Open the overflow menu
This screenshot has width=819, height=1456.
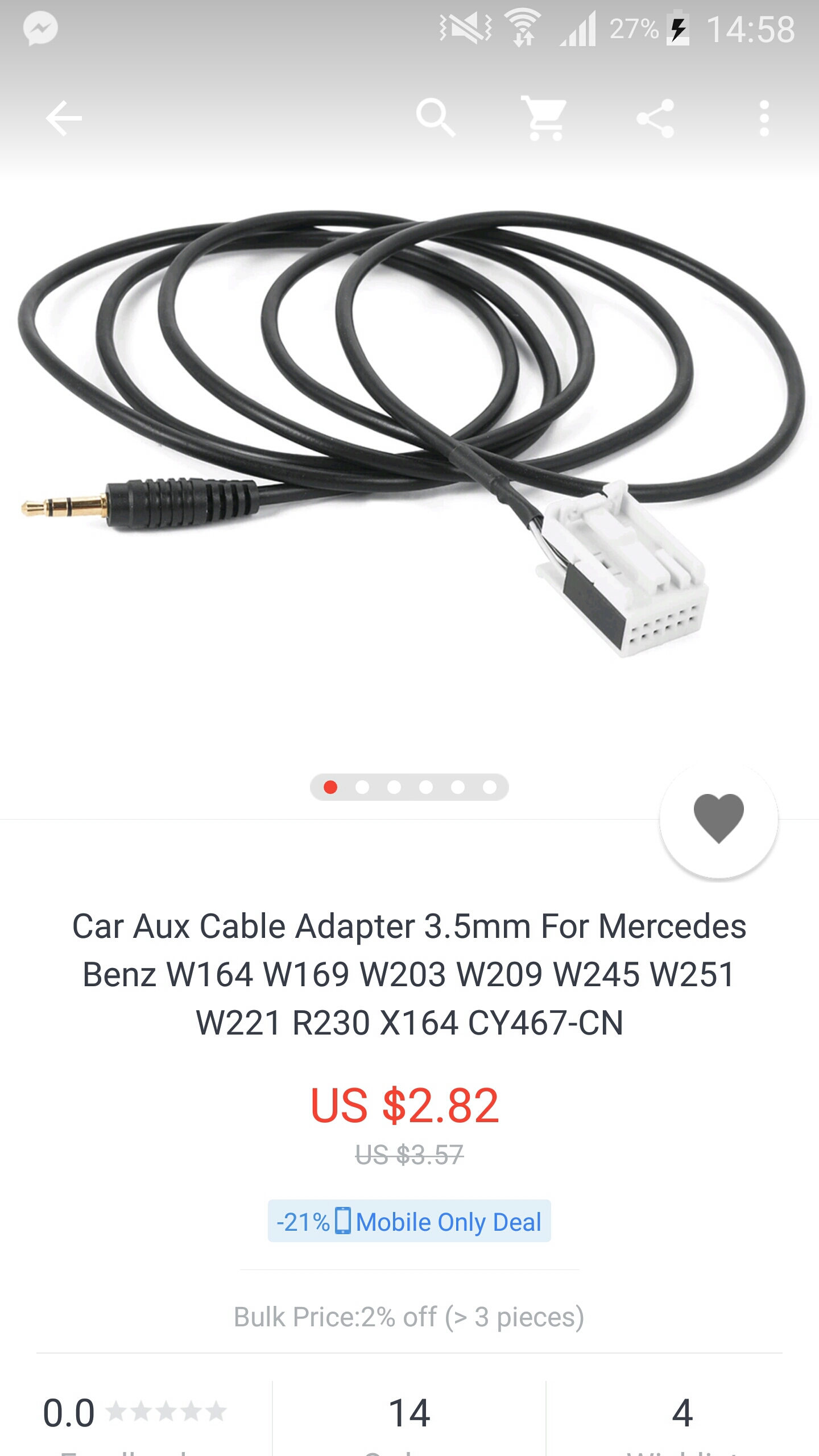coord(764,118)
